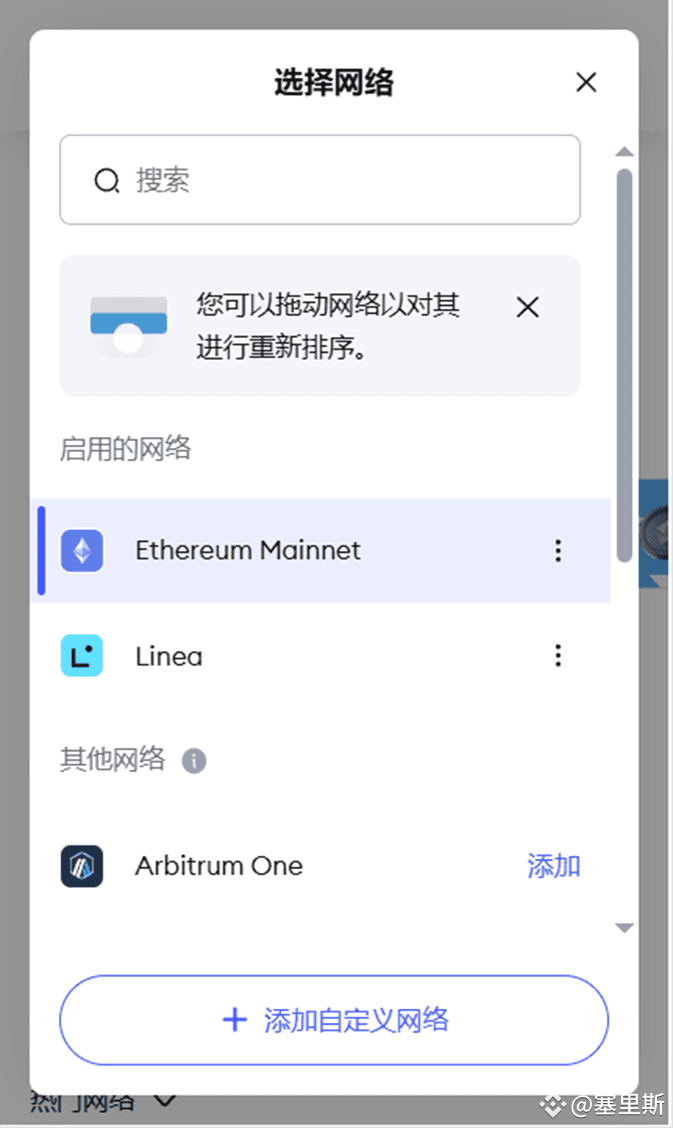673x1128 pixels.
Task: Dismiss the drag-to-reorder tip banner
Action: [x=527, y=307]
